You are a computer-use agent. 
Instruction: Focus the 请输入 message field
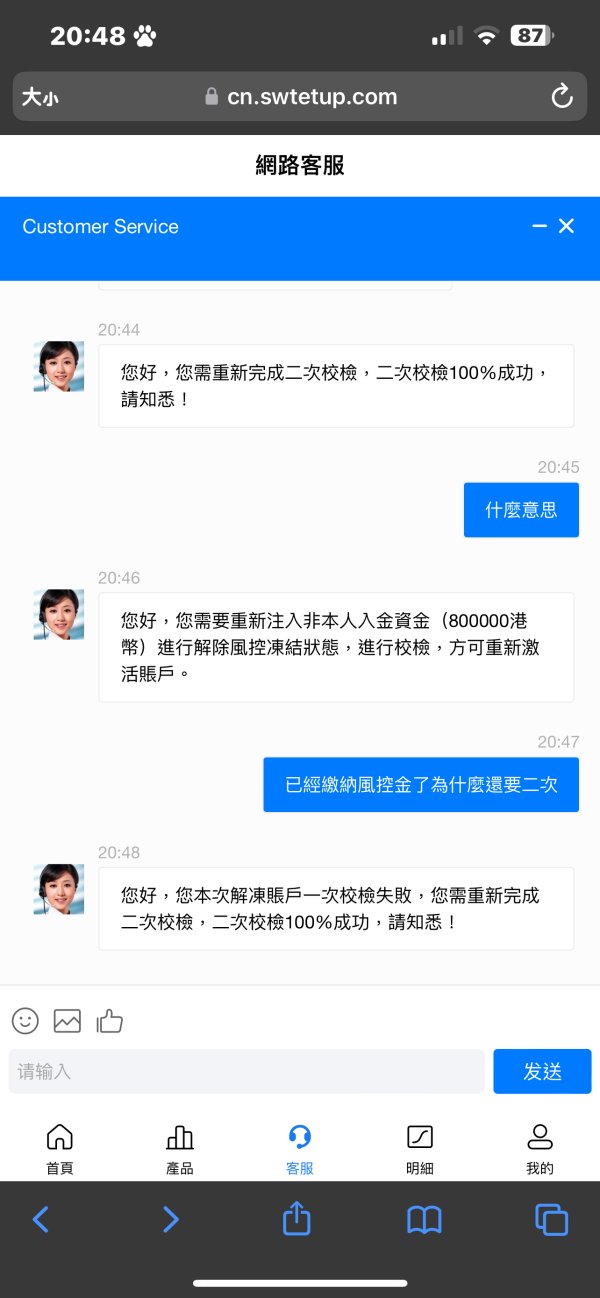point(246,1071)
